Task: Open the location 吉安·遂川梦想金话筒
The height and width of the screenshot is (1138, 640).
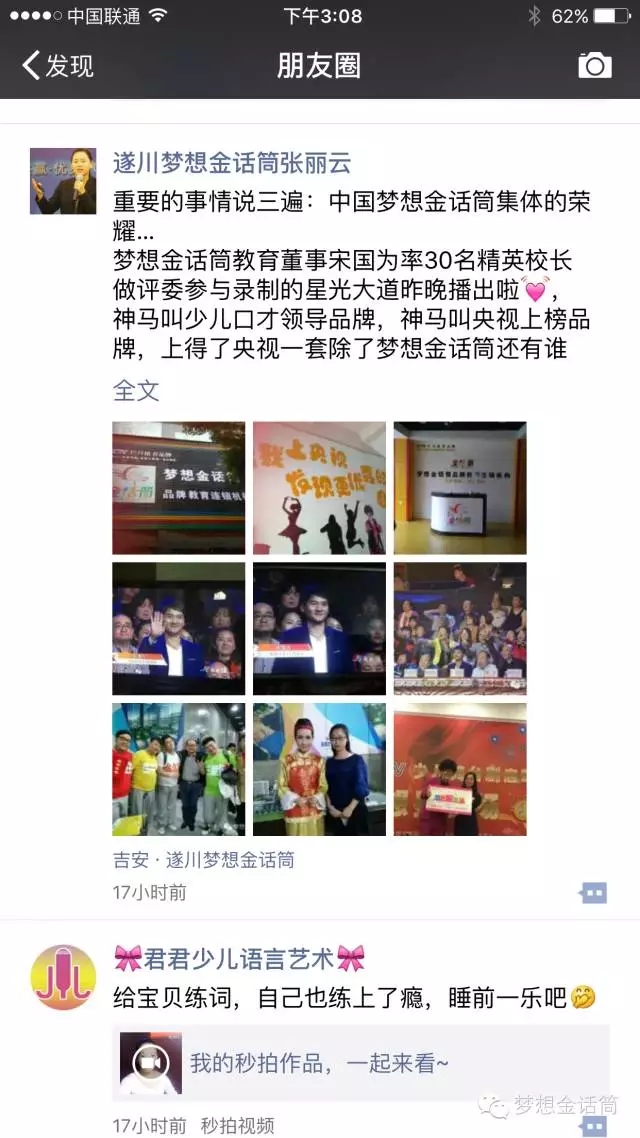Action: (204, 859)
